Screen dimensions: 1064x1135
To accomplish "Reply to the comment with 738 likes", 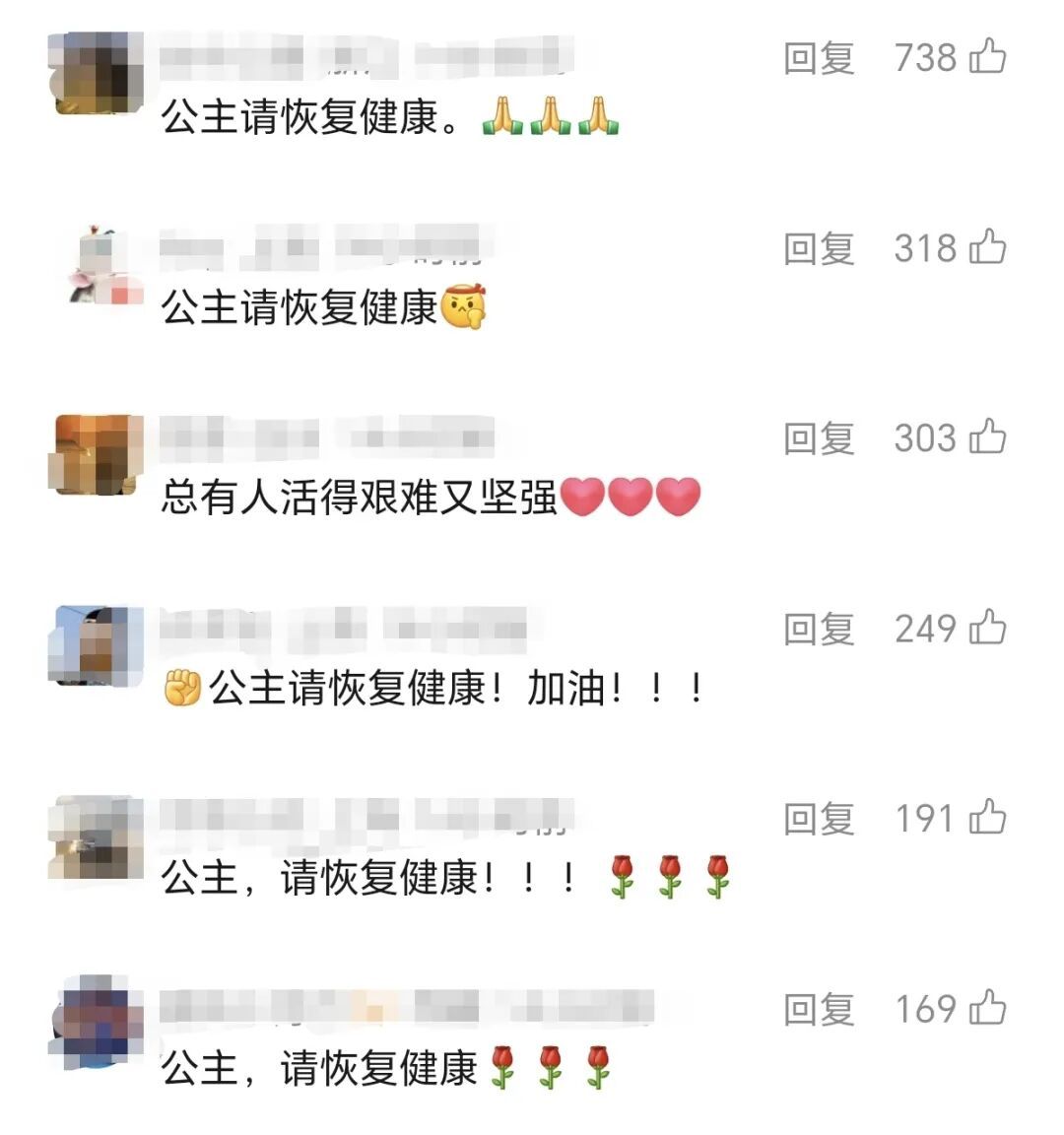I will 819,58.
